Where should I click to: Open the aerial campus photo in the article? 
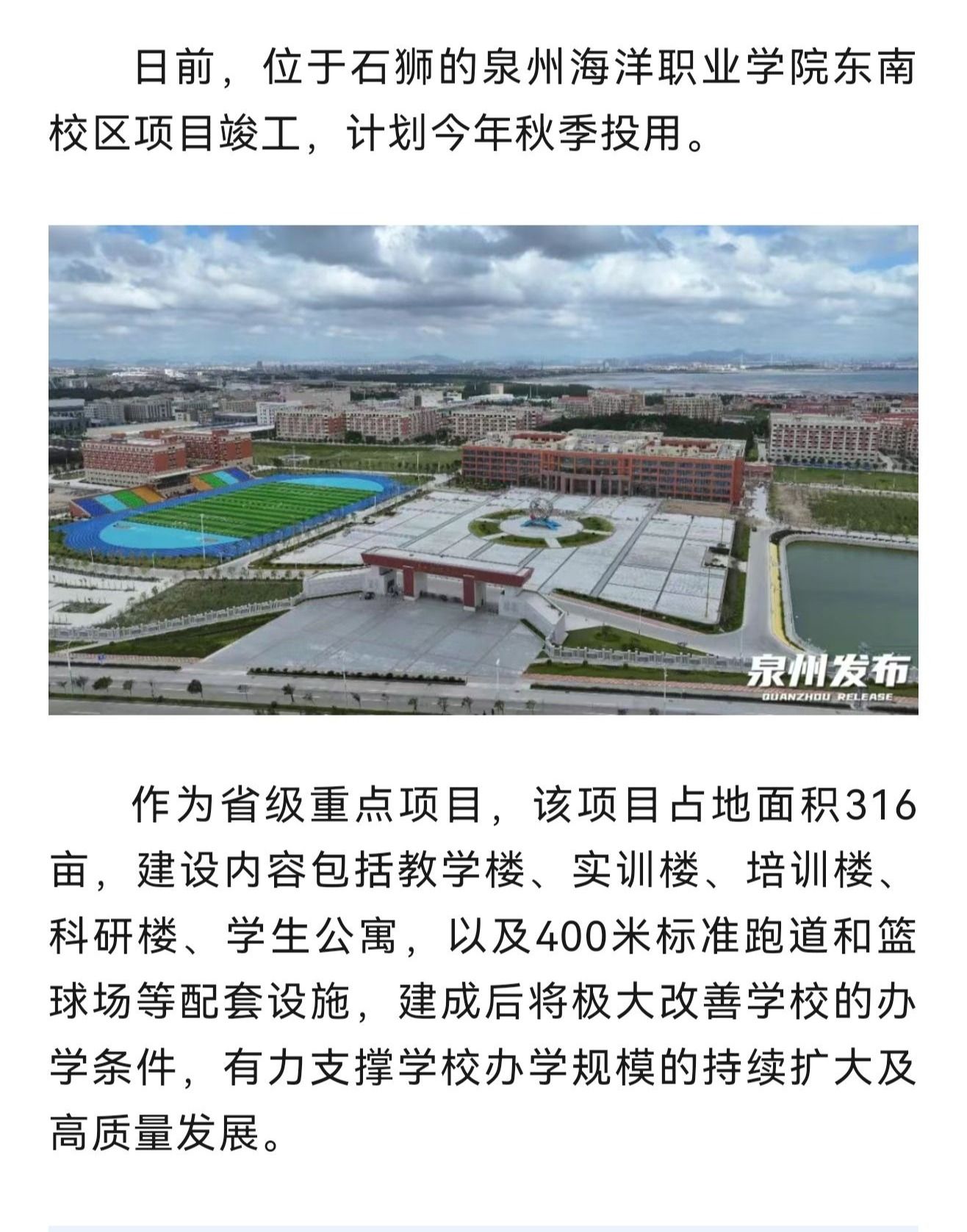coord(483,469)
